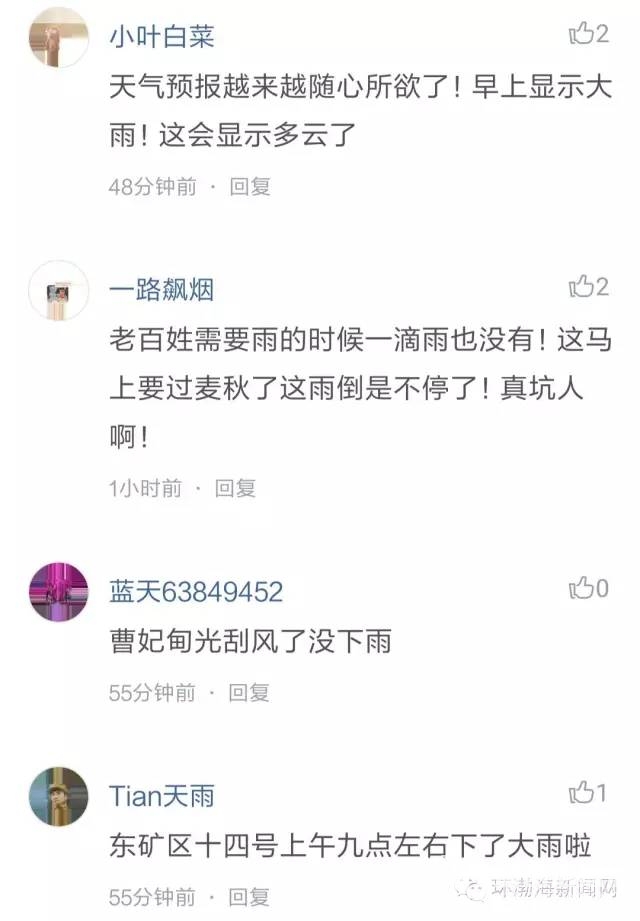Reply to 小叶白菜's weather forecast comment
This screenshot has height=921, width=640.
pos(250,186)
